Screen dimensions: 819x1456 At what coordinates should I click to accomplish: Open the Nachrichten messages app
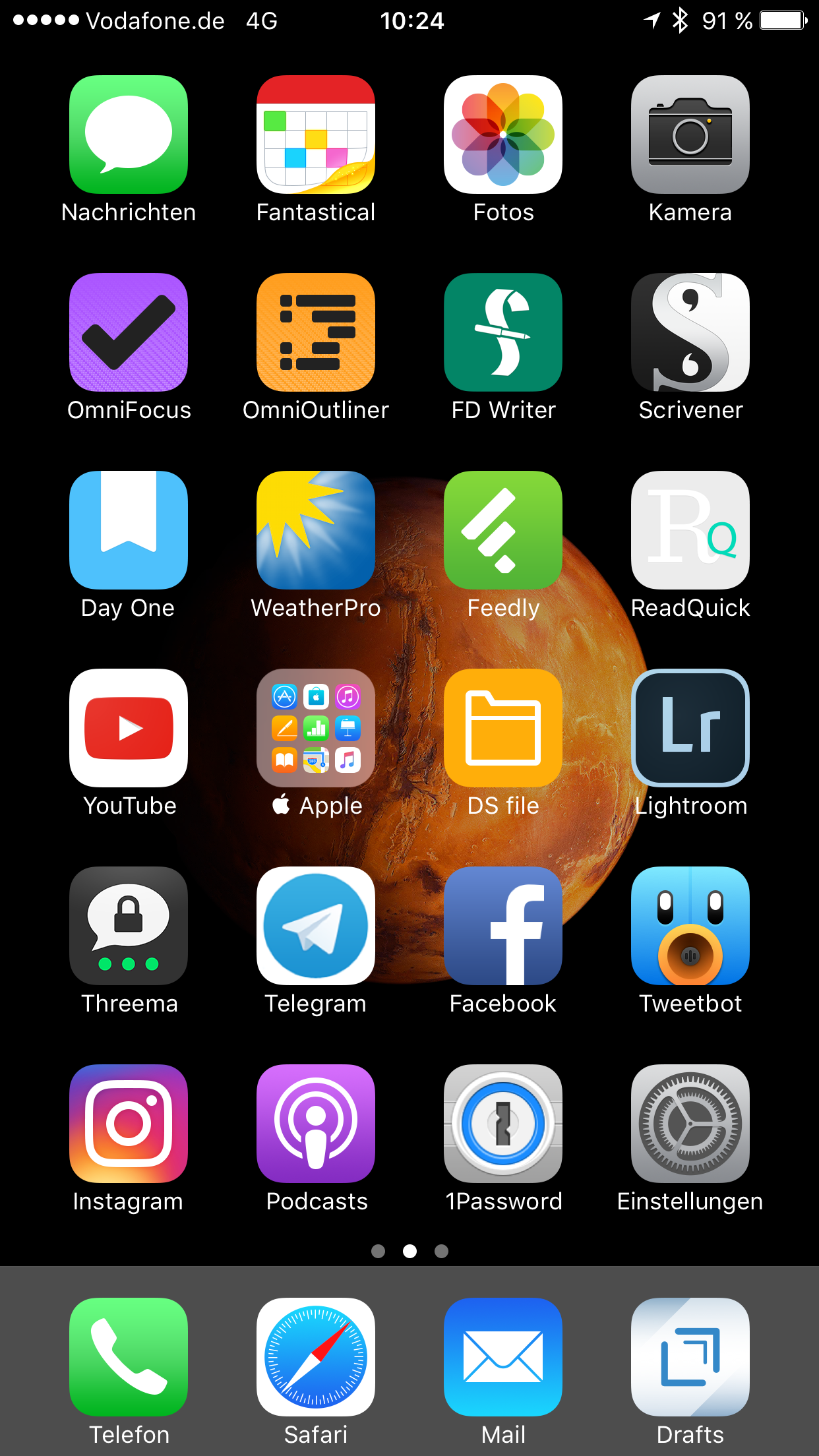129,135
